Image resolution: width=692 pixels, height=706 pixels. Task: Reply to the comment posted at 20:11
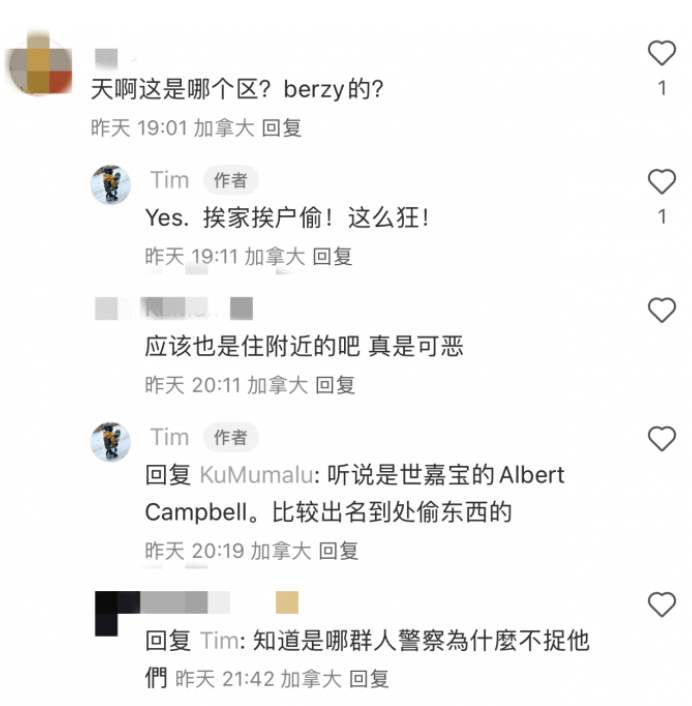click(x=335, y=385)
